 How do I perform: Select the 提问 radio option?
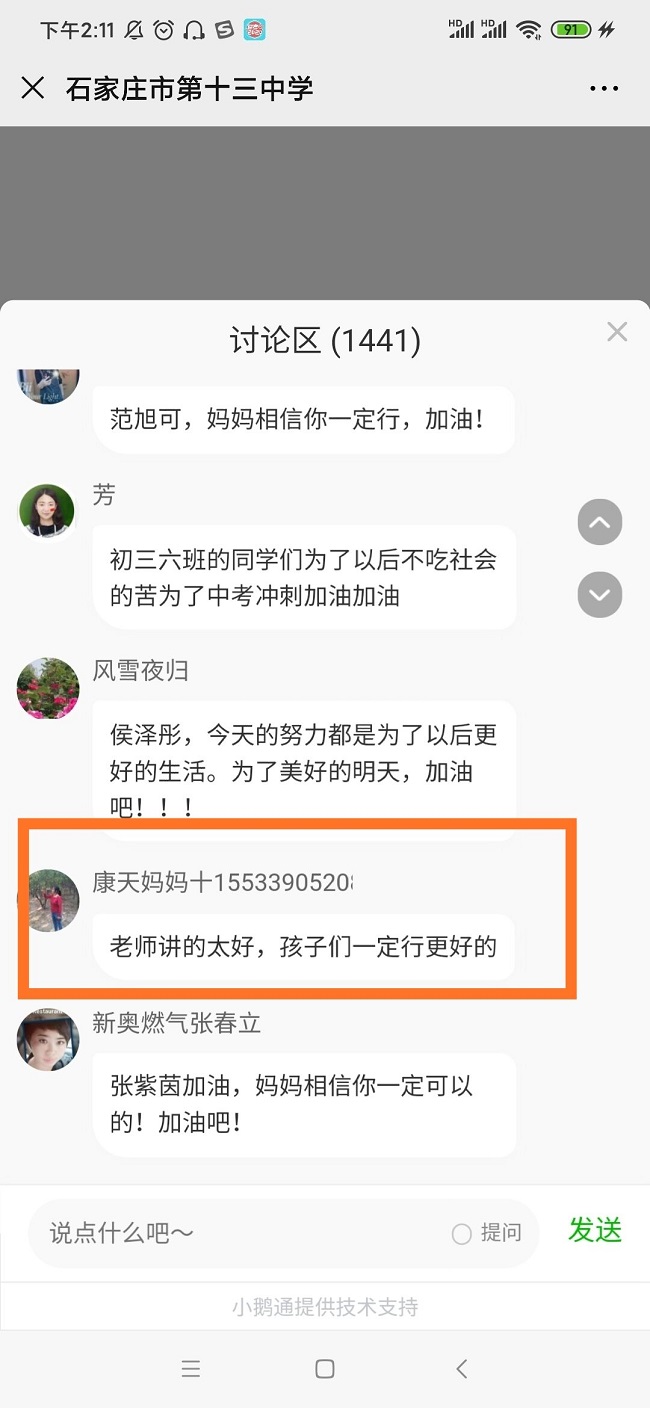click(x=462, y=1234)
